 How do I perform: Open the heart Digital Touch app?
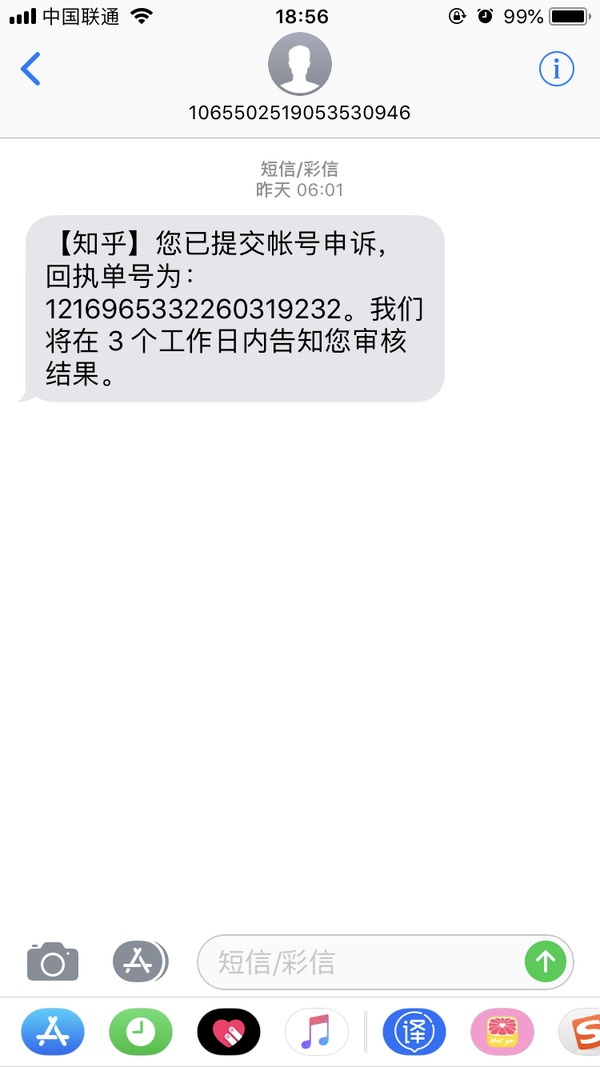(x=228, y=1031)
